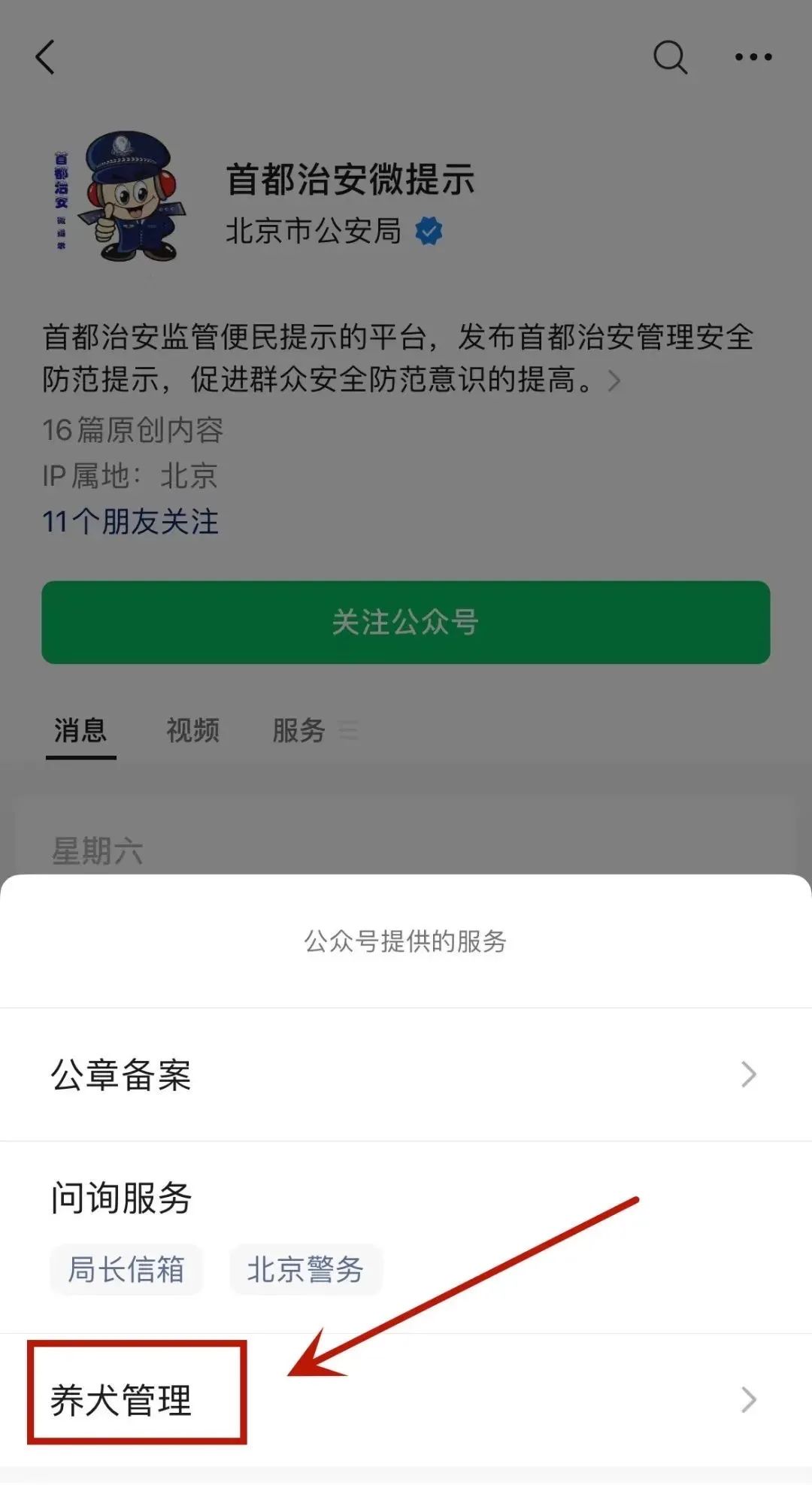The image size is (812, 1485).
Task: Select the 北京市公安局 verified label
Action: [x=312, y=232]
